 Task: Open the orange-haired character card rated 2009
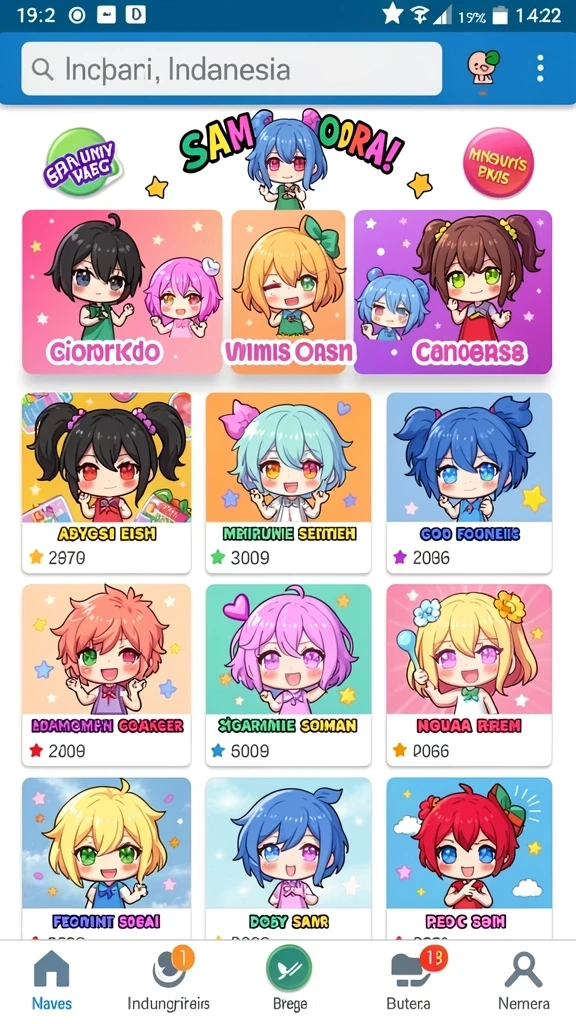click(x=106, y=675)
